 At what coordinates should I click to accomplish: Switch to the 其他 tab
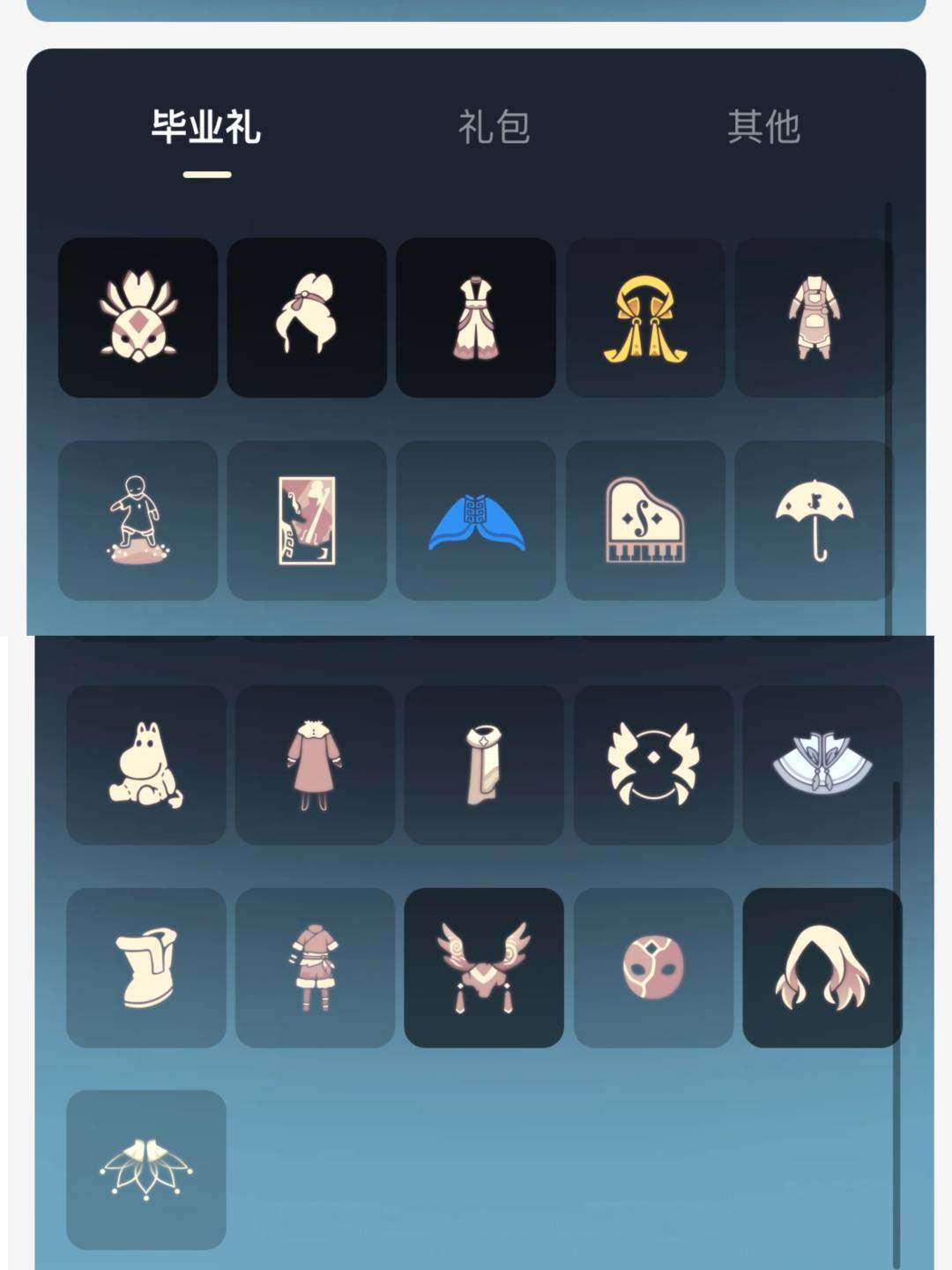[x=763, y=128]
